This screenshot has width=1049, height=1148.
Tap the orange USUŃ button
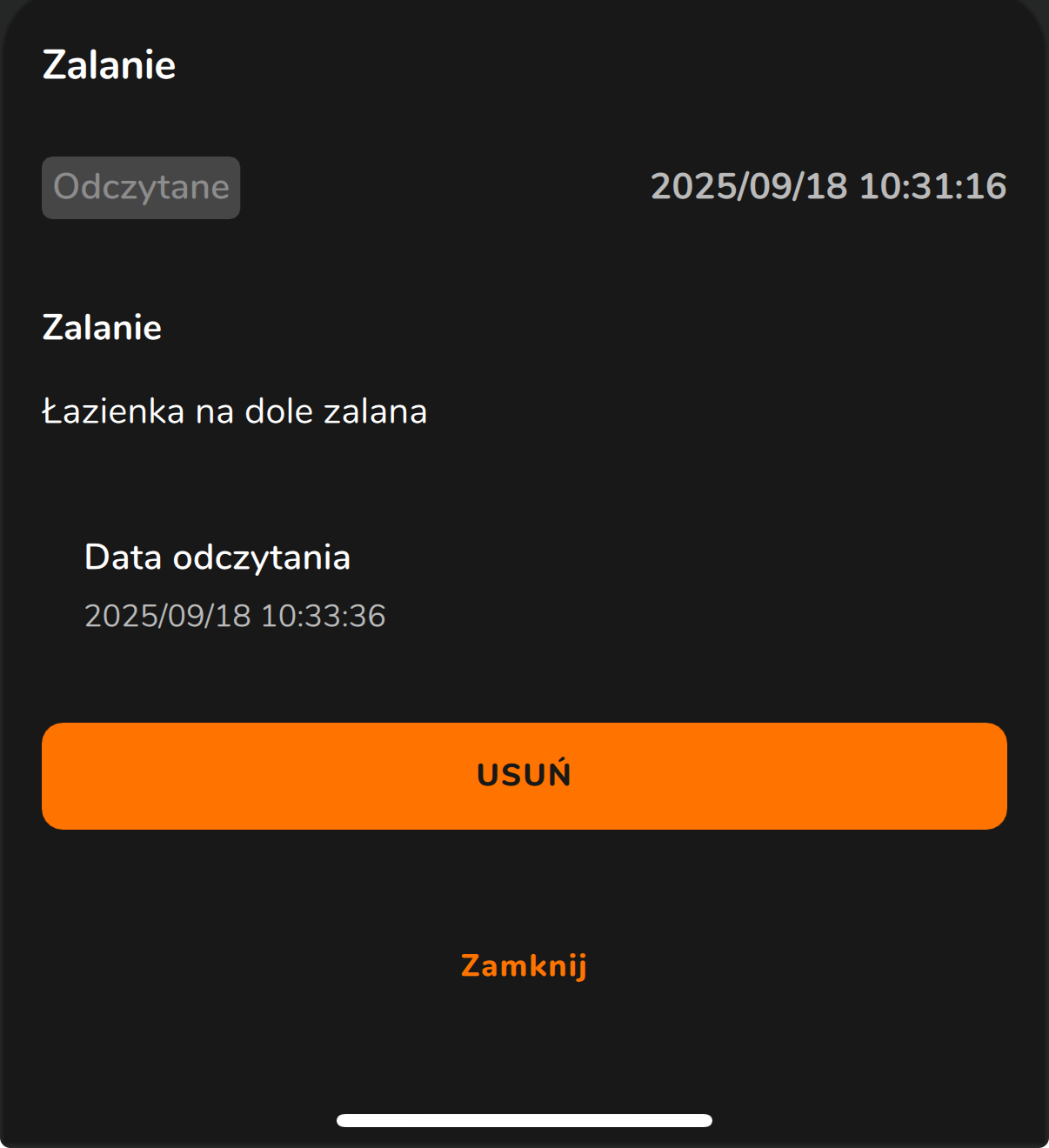coord(524,775)
